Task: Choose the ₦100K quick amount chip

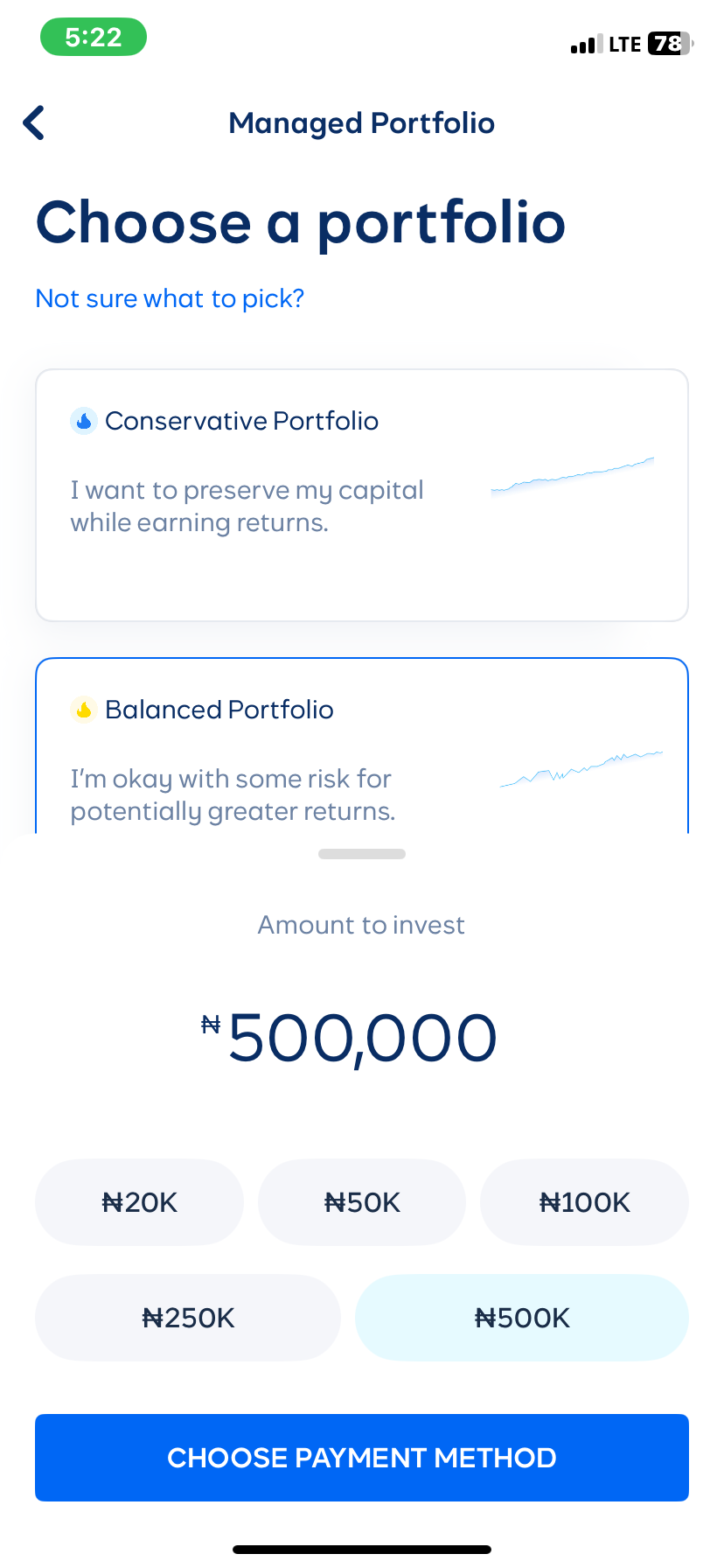Action: coord(583,1201)
